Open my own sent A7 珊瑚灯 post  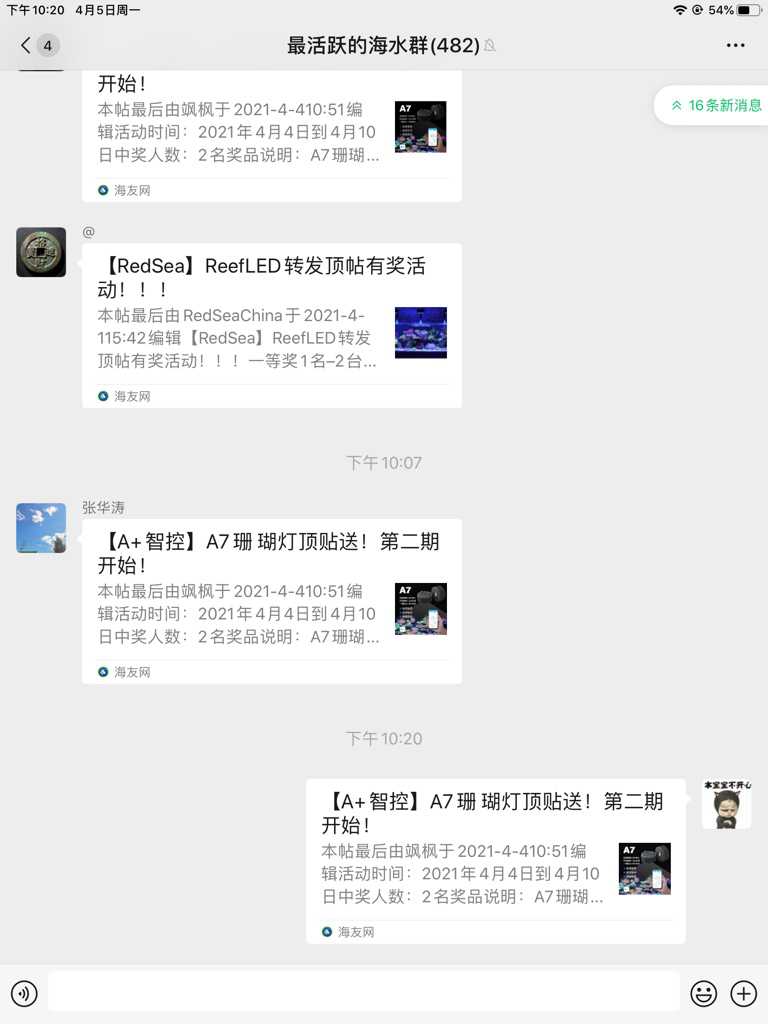pos(495,860)
